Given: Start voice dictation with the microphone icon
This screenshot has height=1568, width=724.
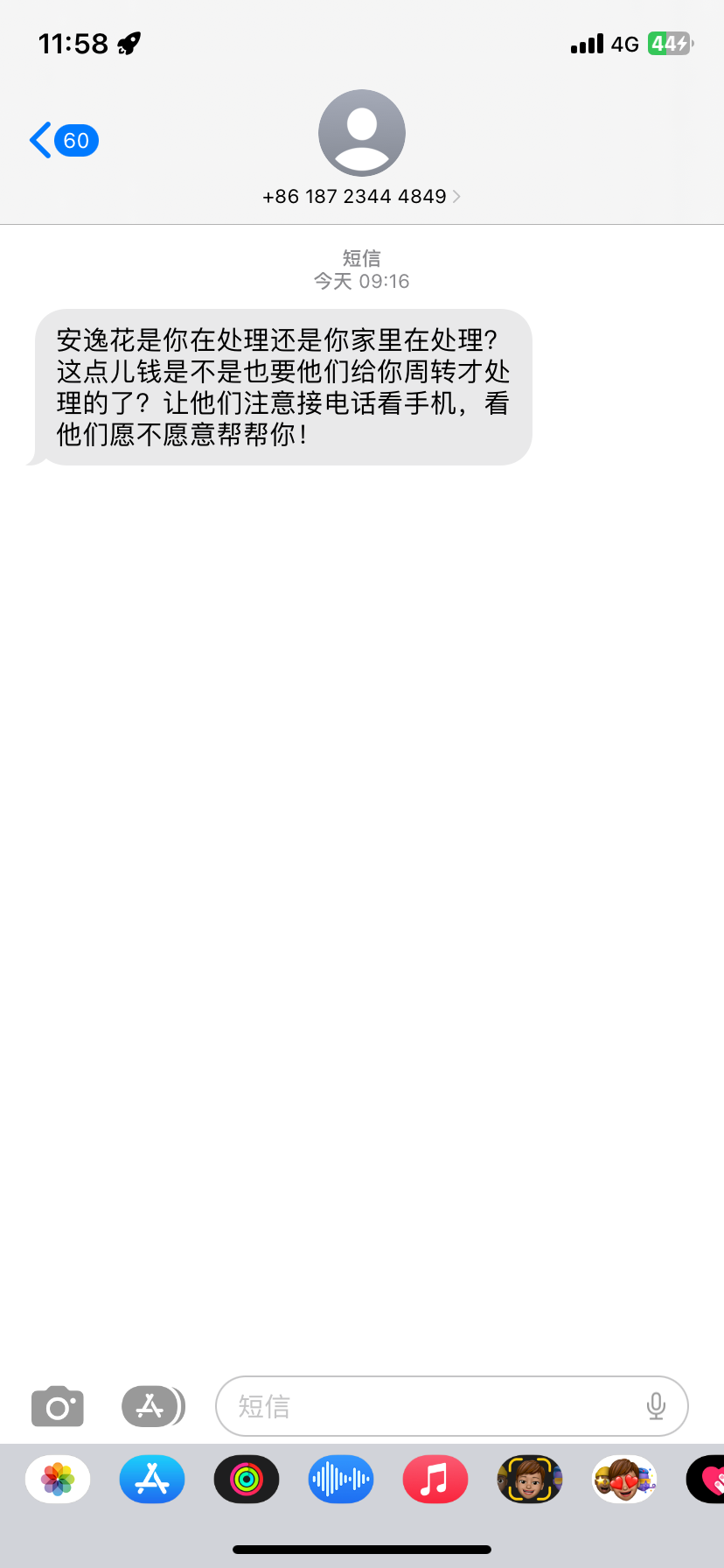Looking at the screenshot, I should coord(656,1406).
